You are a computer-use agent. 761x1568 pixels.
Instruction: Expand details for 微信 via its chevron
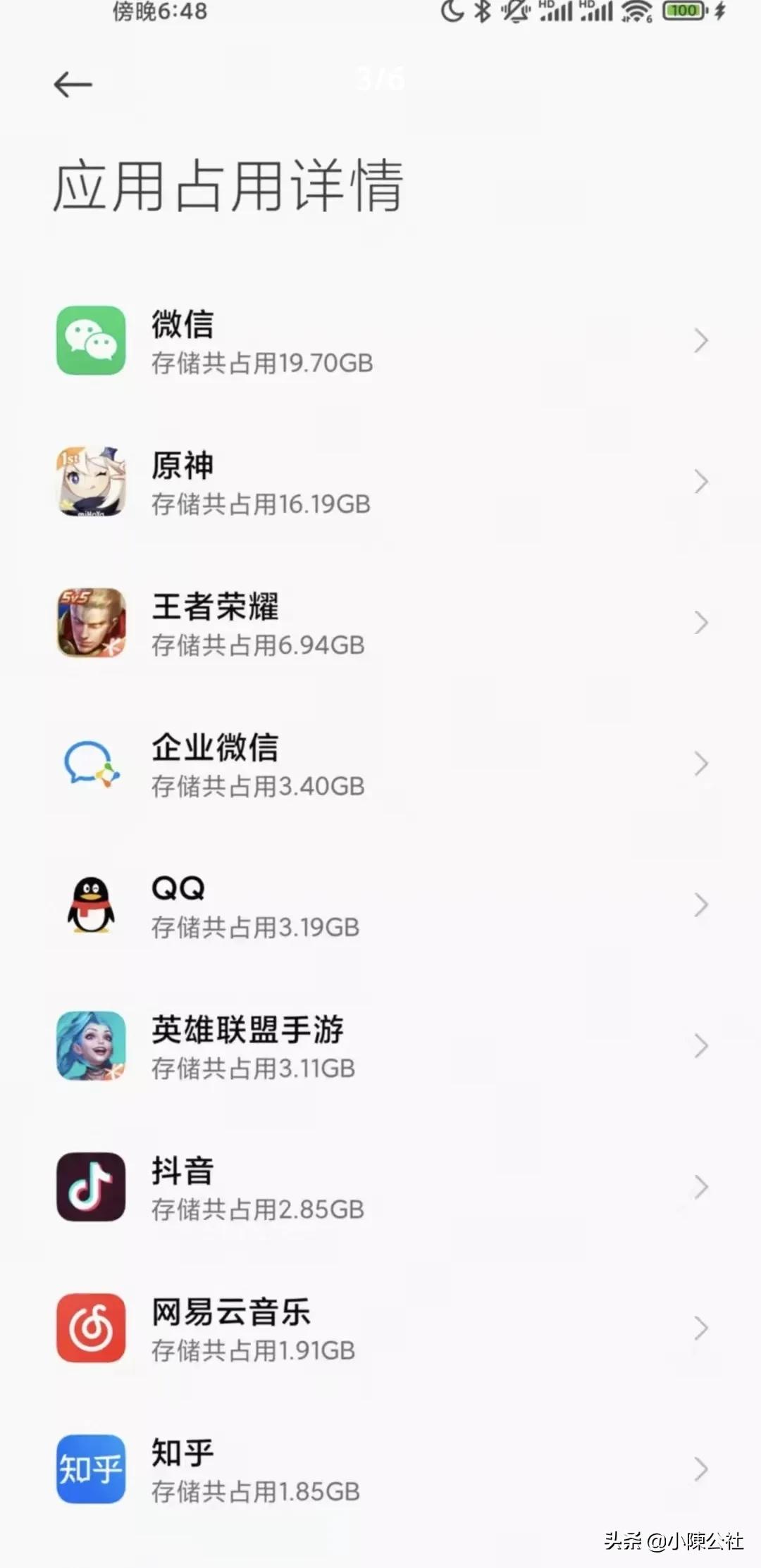click(701, 340)
